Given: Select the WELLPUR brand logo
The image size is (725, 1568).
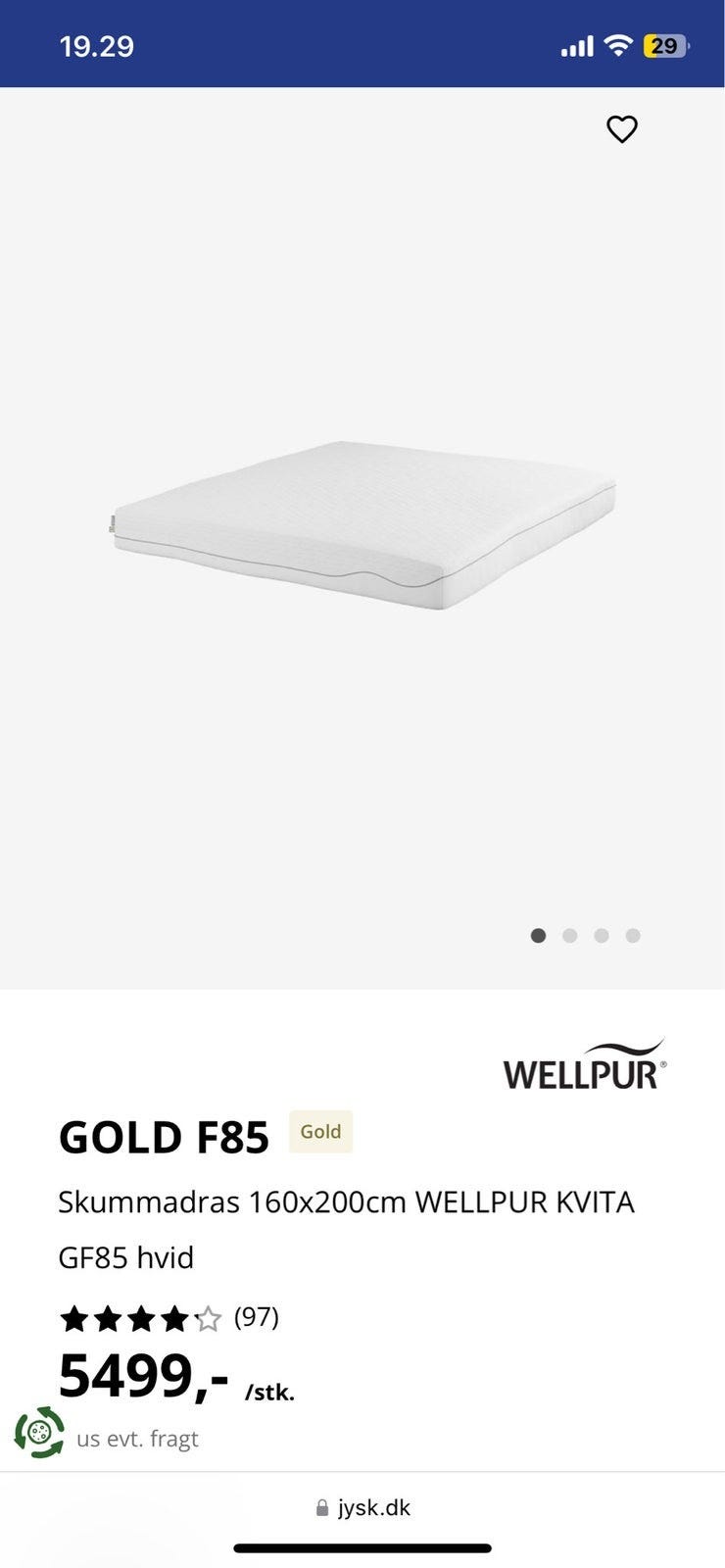Looking at the screenshot, I should 583,1063.
